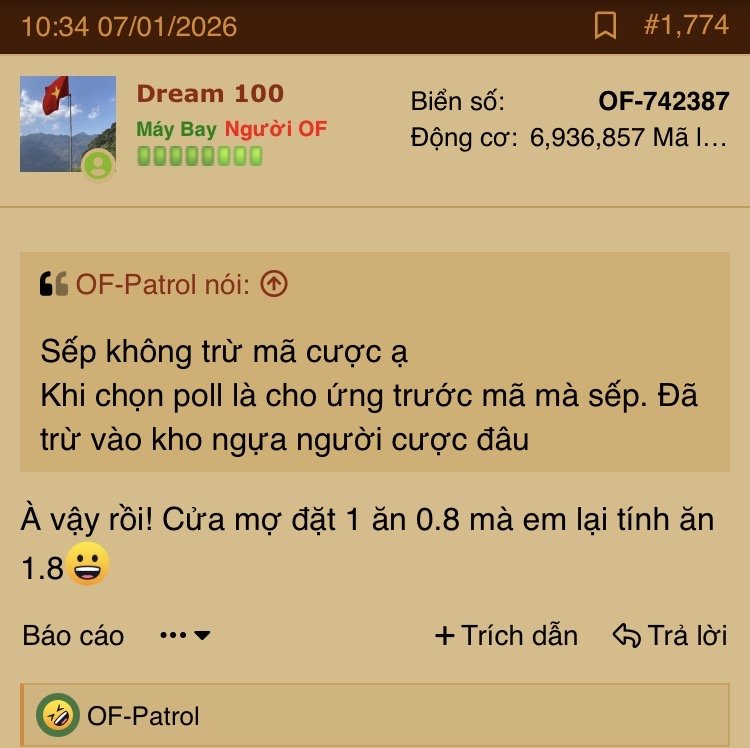Bookmark this forum post

click(605, 26)
